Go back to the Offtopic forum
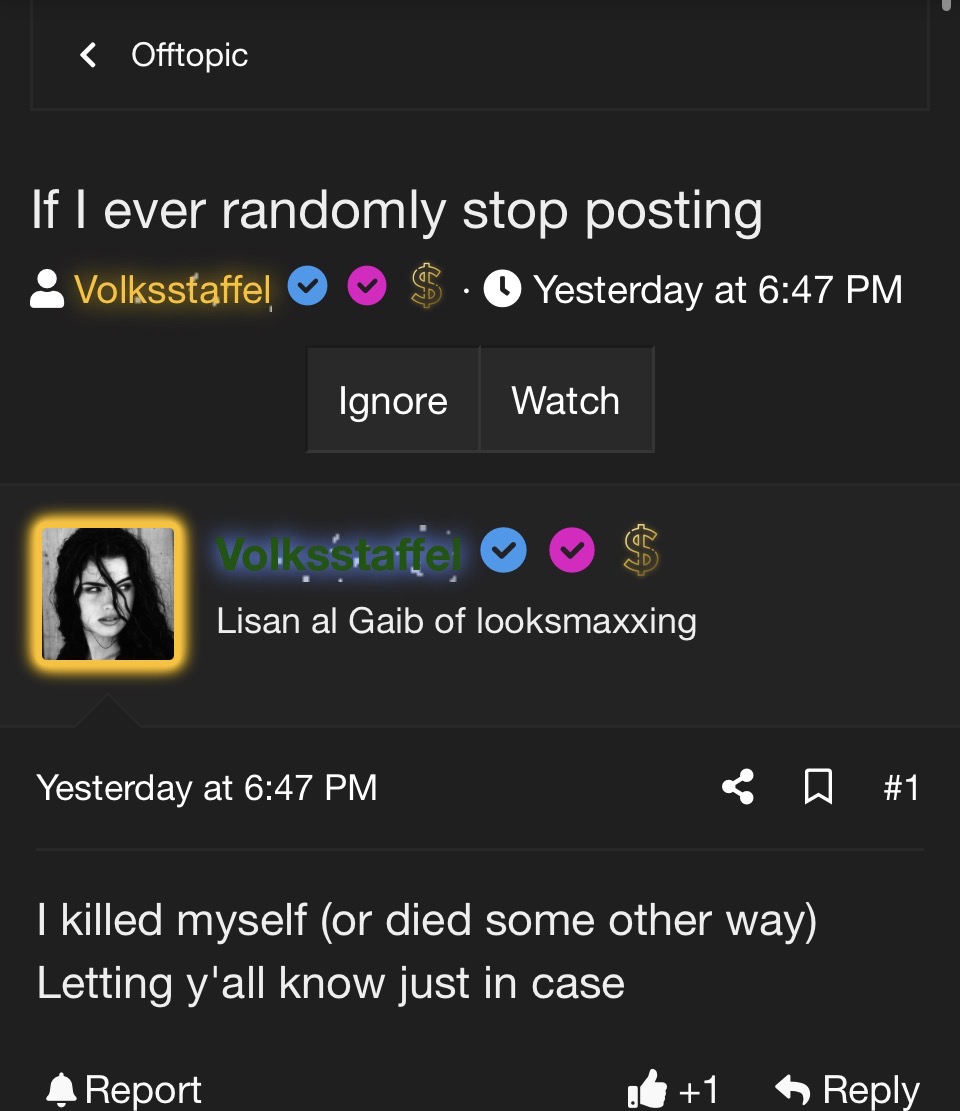The height and width of the screenshot is (1111, 960). (164, 55)
